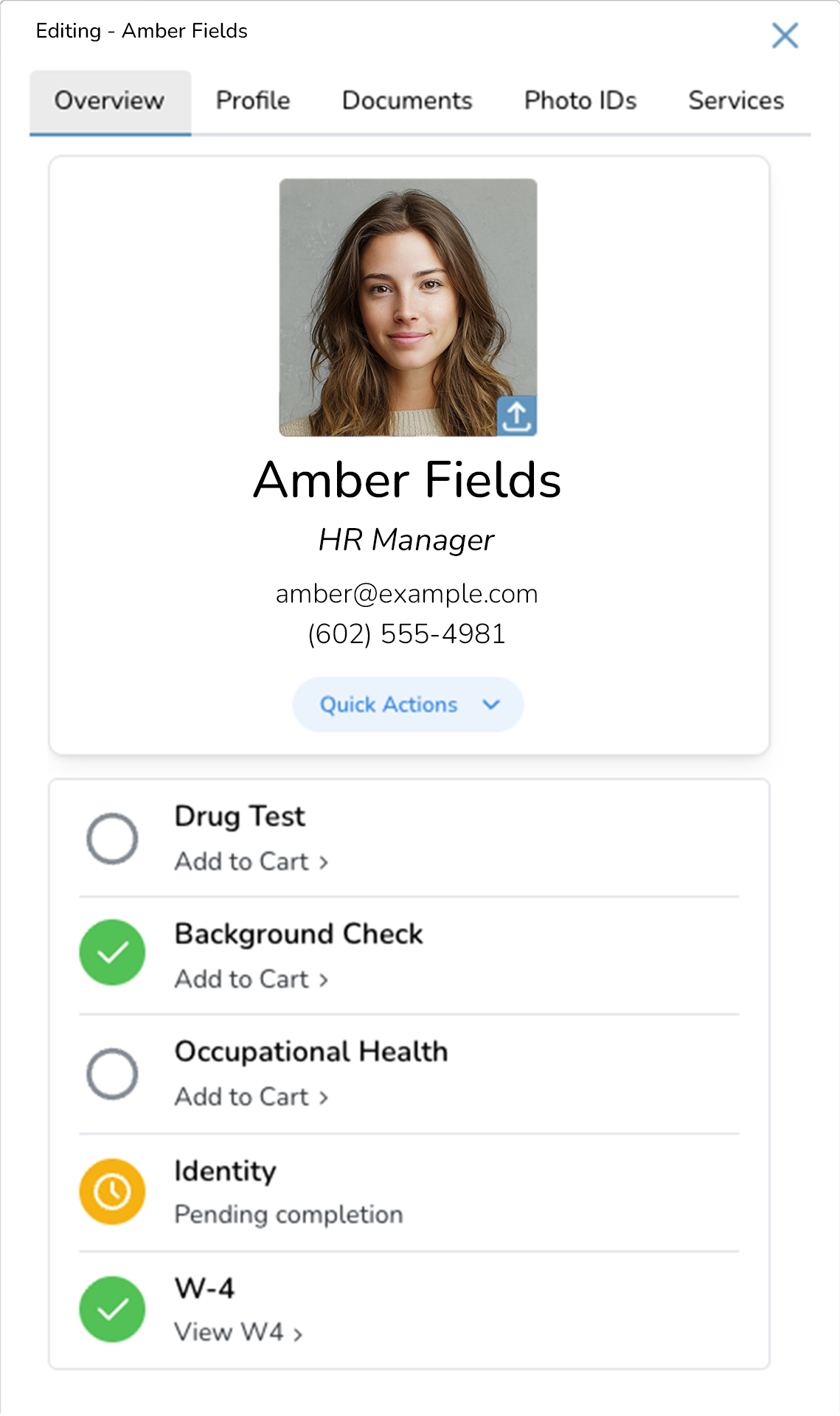840x1416 pixels.
Task: Expand the Quick Actions menu
Action: [x=407, y=704]
